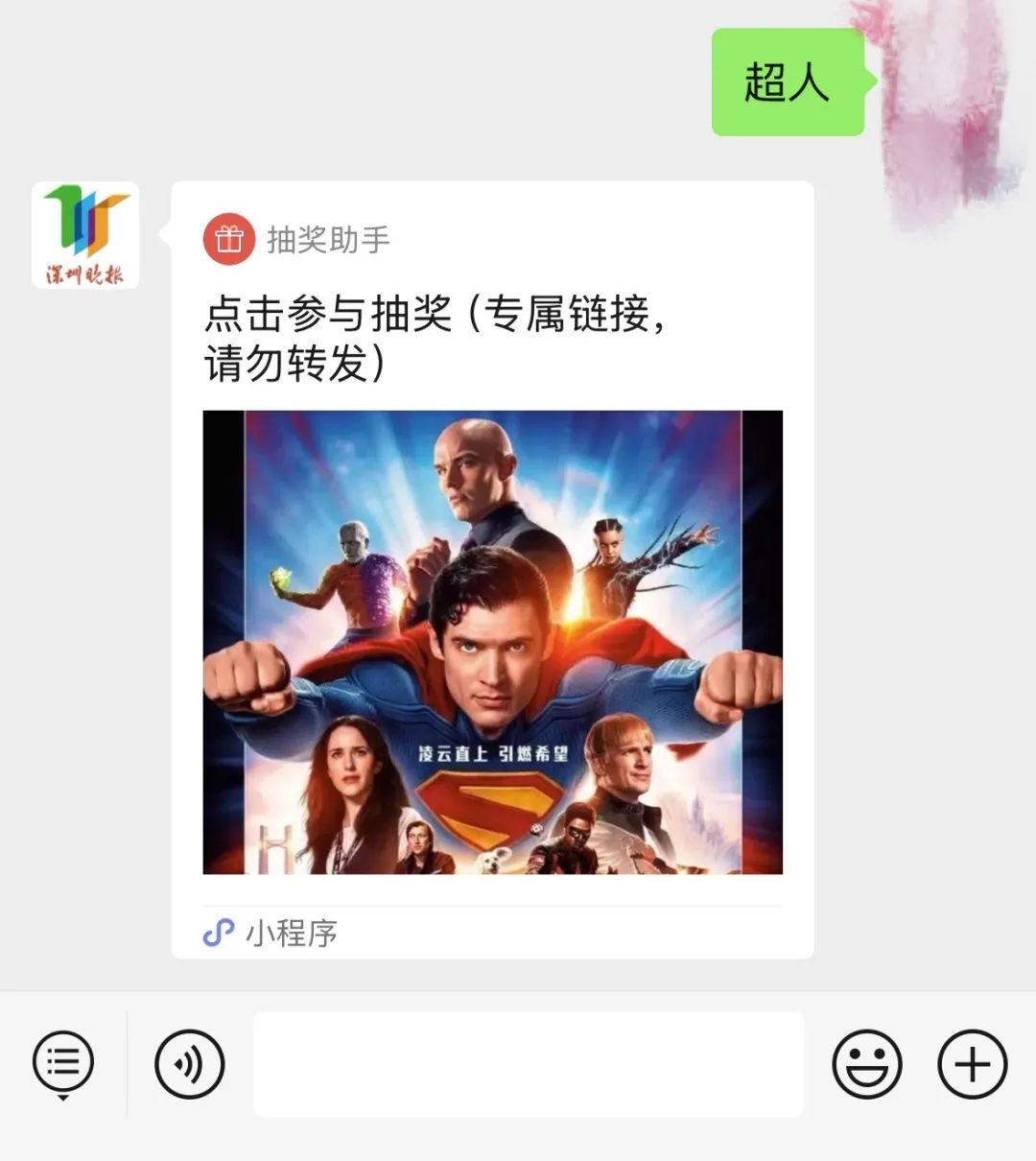The height and width of the screenshot is (1161, 1036).
Task: Open the emoji picker
Action: [x=866, y=1064]
